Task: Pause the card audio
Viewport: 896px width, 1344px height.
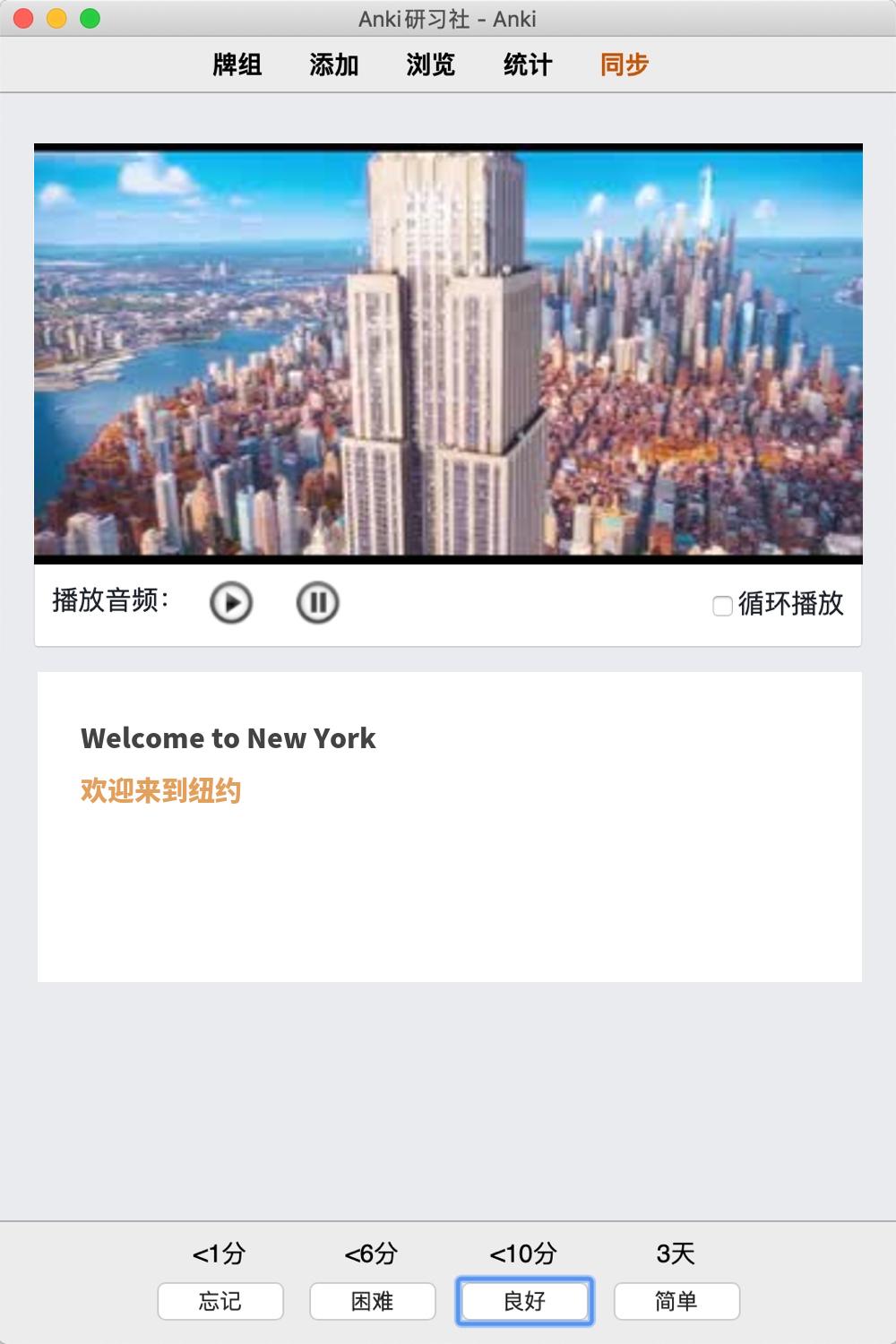Action: point(317,602)
